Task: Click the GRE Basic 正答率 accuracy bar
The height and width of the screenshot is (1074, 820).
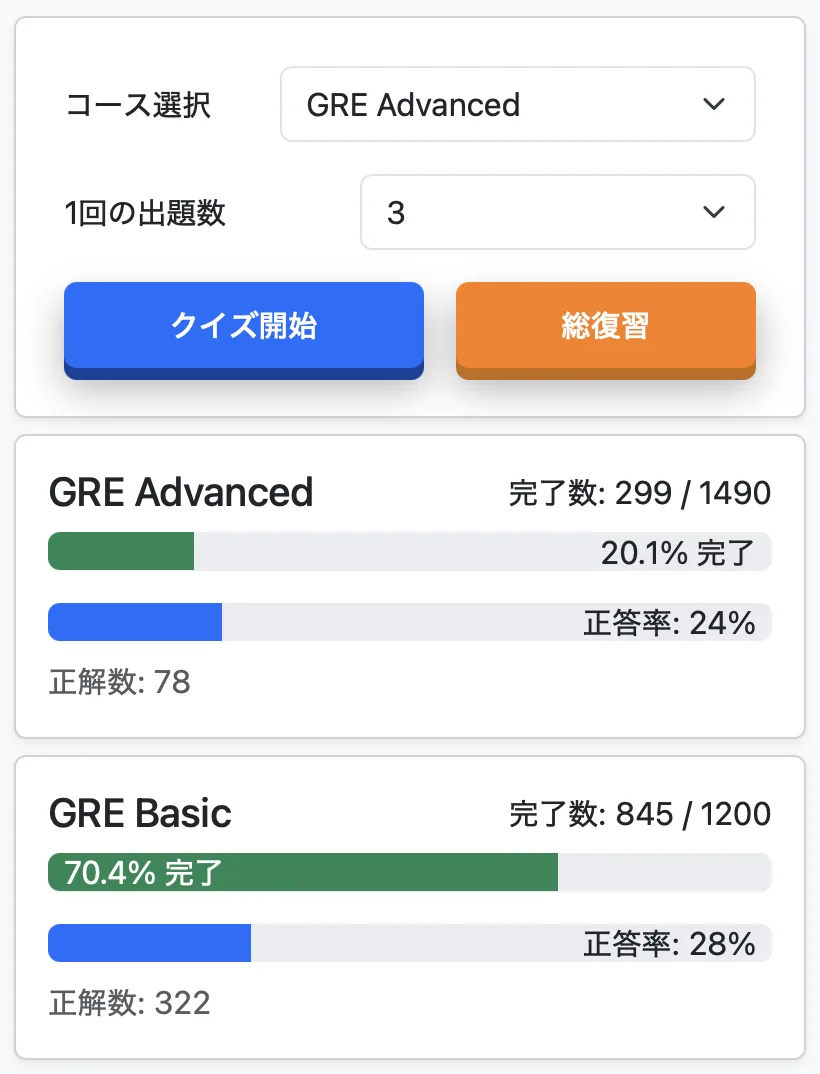Action: pyautogui.click(x=409, y=943)
